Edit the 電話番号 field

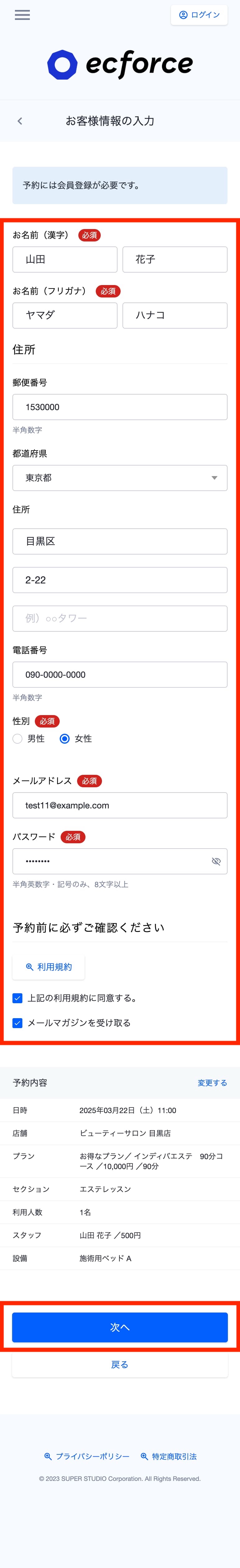(120, 674)
